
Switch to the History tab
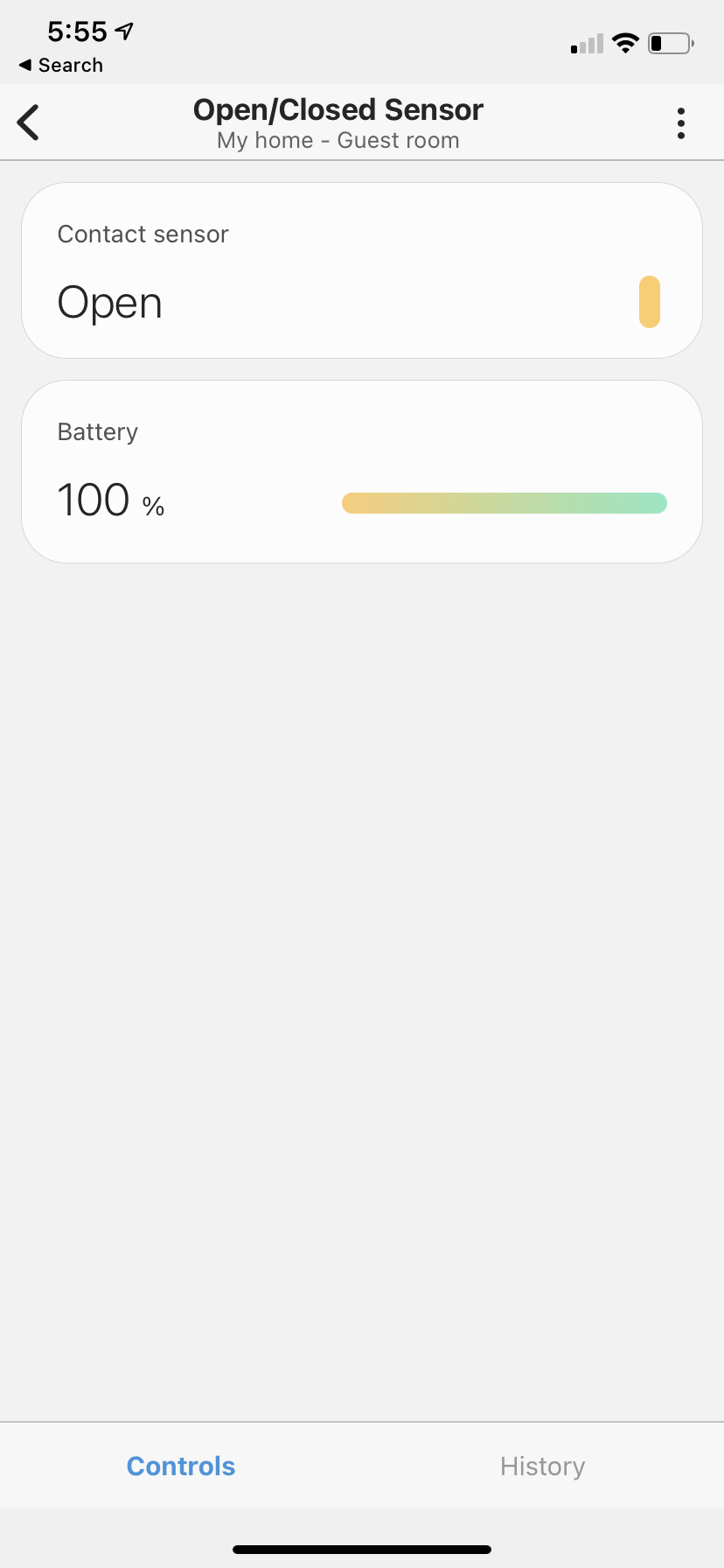point(542,1466)
